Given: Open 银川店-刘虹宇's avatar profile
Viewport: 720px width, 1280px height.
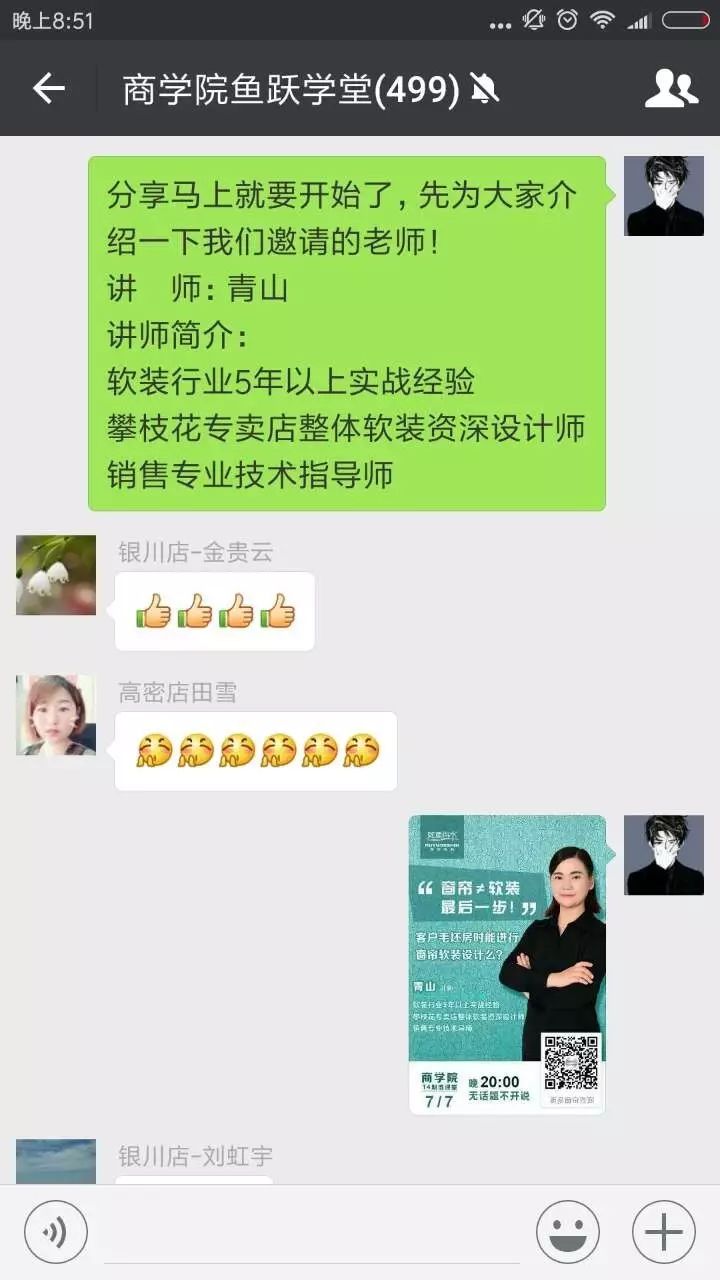Looking at the screenshot, I should pyautogui.click(x=56, y=1162).
